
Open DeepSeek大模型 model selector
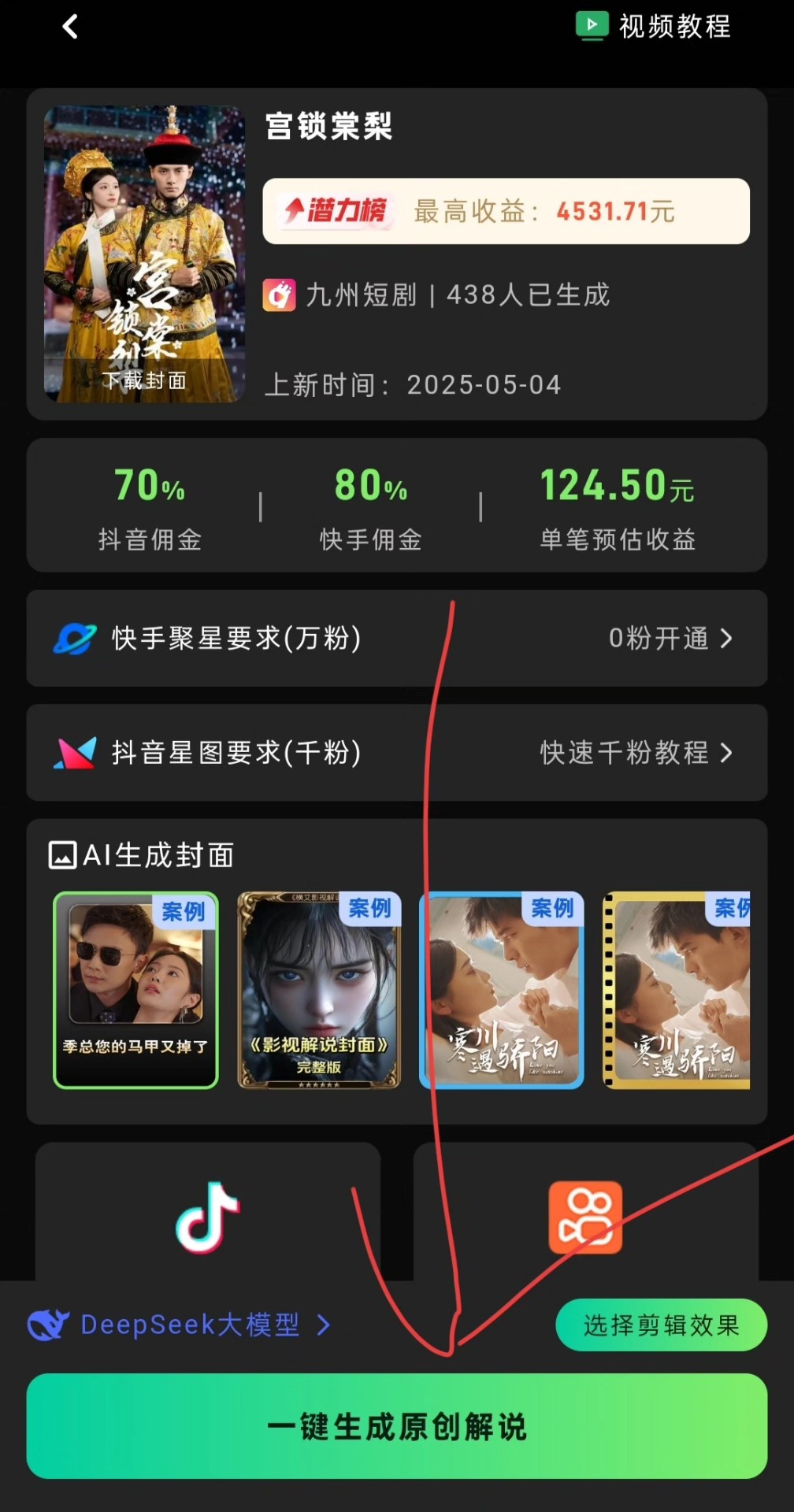point(180,1325)
